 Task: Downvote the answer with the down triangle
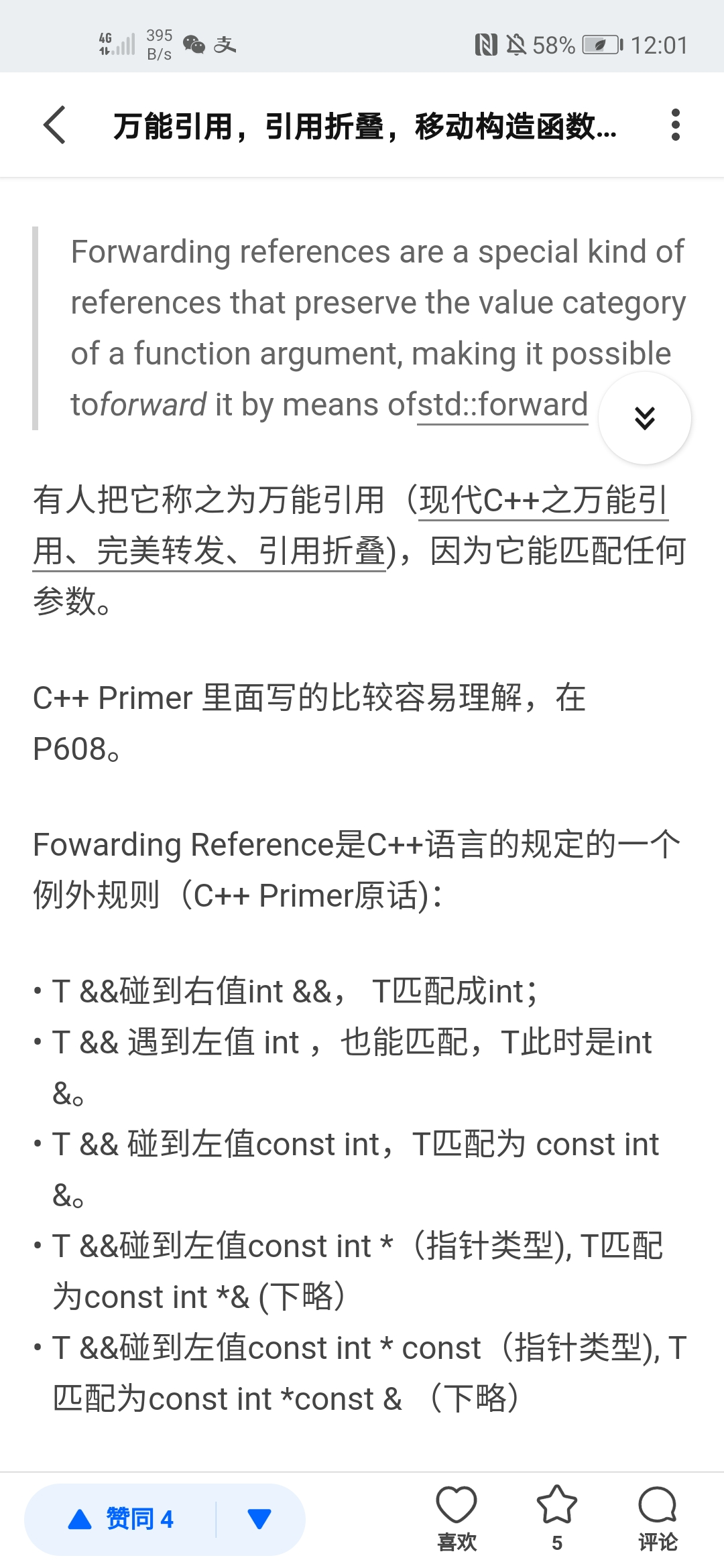click(x=259, y=1519)
